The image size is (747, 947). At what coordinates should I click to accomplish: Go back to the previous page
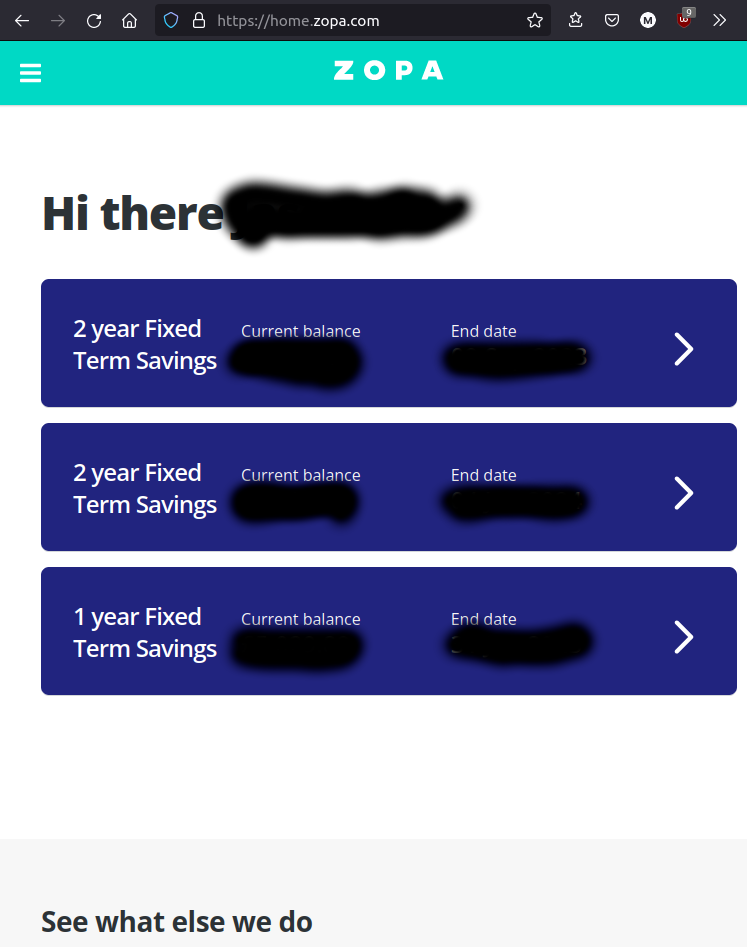point(22,20)
